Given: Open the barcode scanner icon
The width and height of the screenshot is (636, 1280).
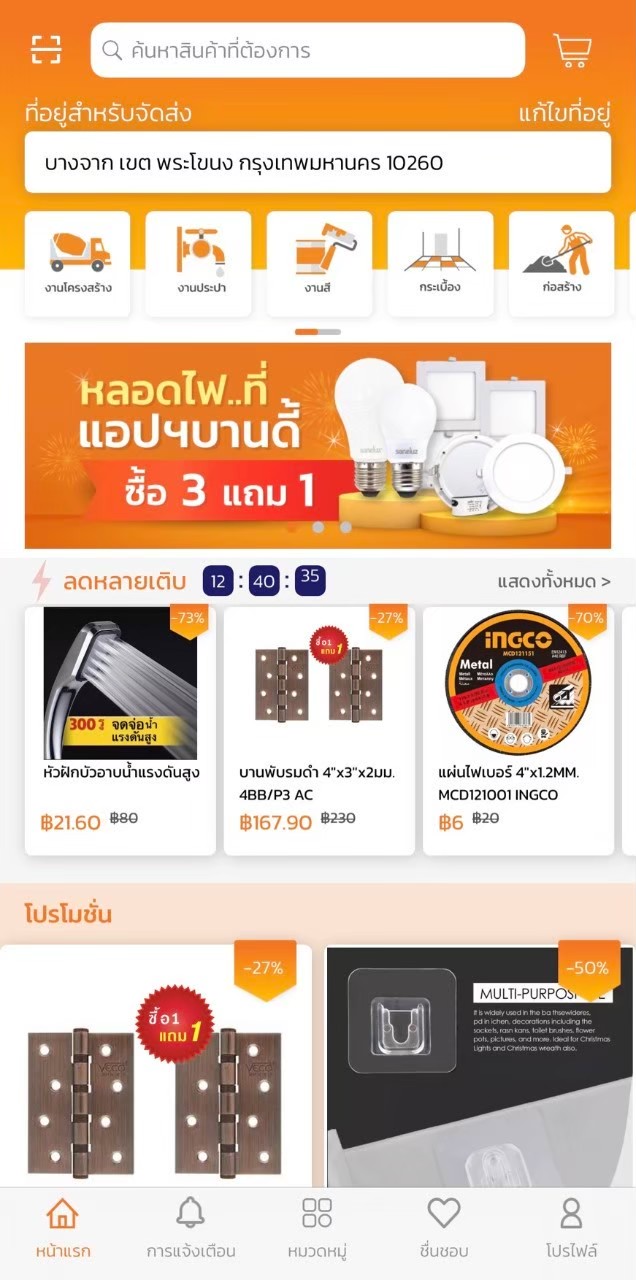Looking at the screenshot, I should tap(46, 49).
